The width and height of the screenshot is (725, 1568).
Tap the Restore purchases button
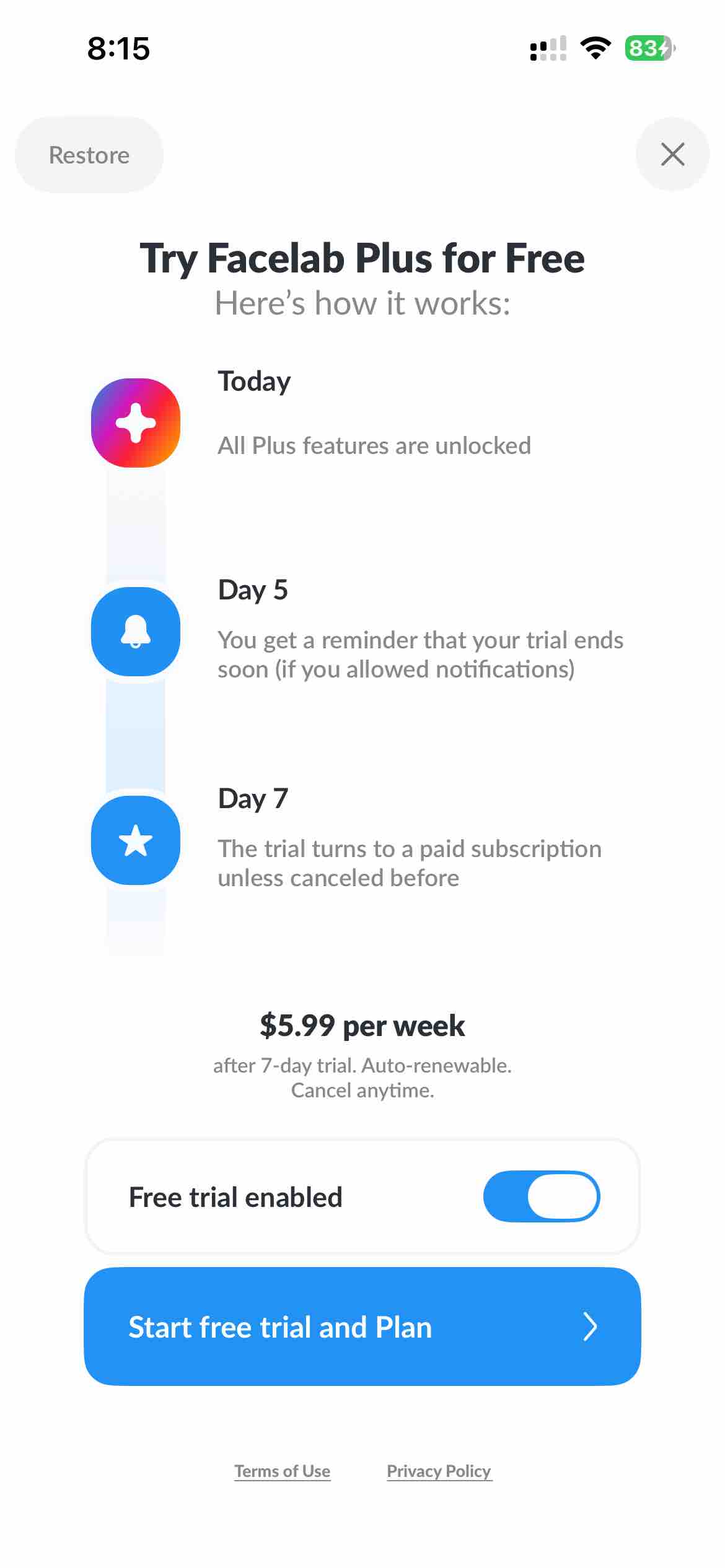[x=89, y=155]
